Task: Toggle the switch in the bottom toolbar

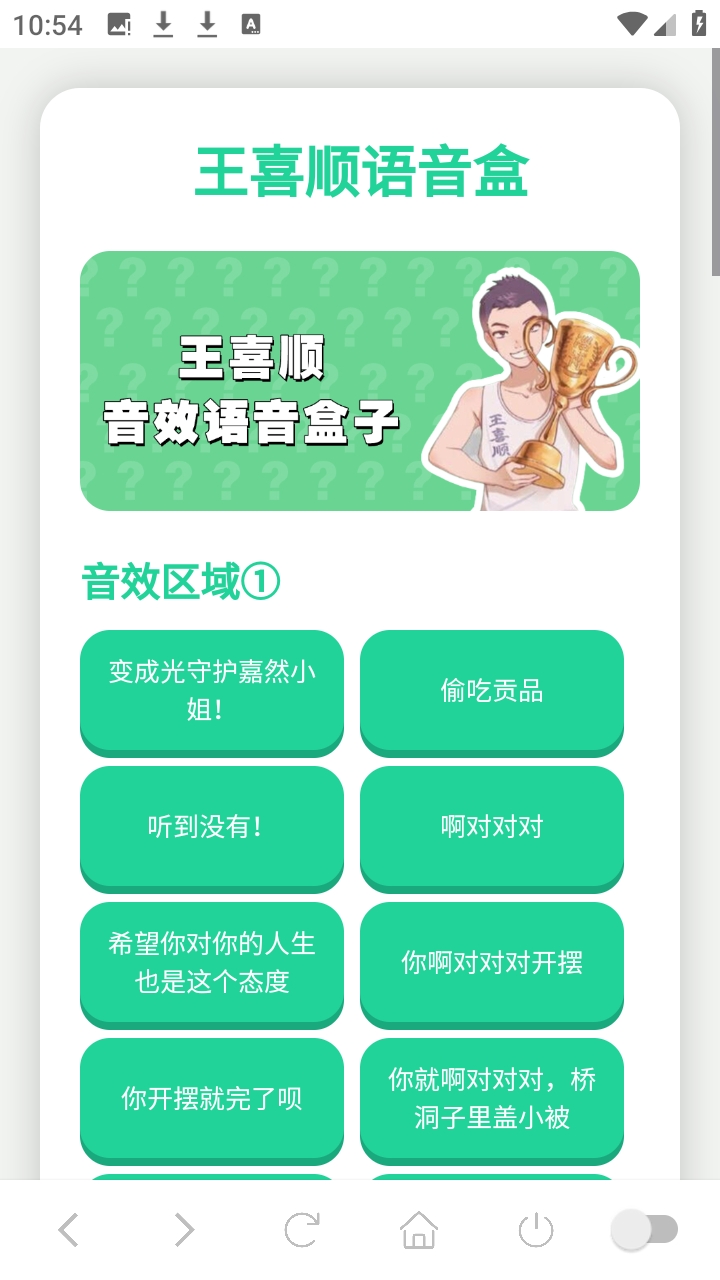Action: pos(646,1229)
